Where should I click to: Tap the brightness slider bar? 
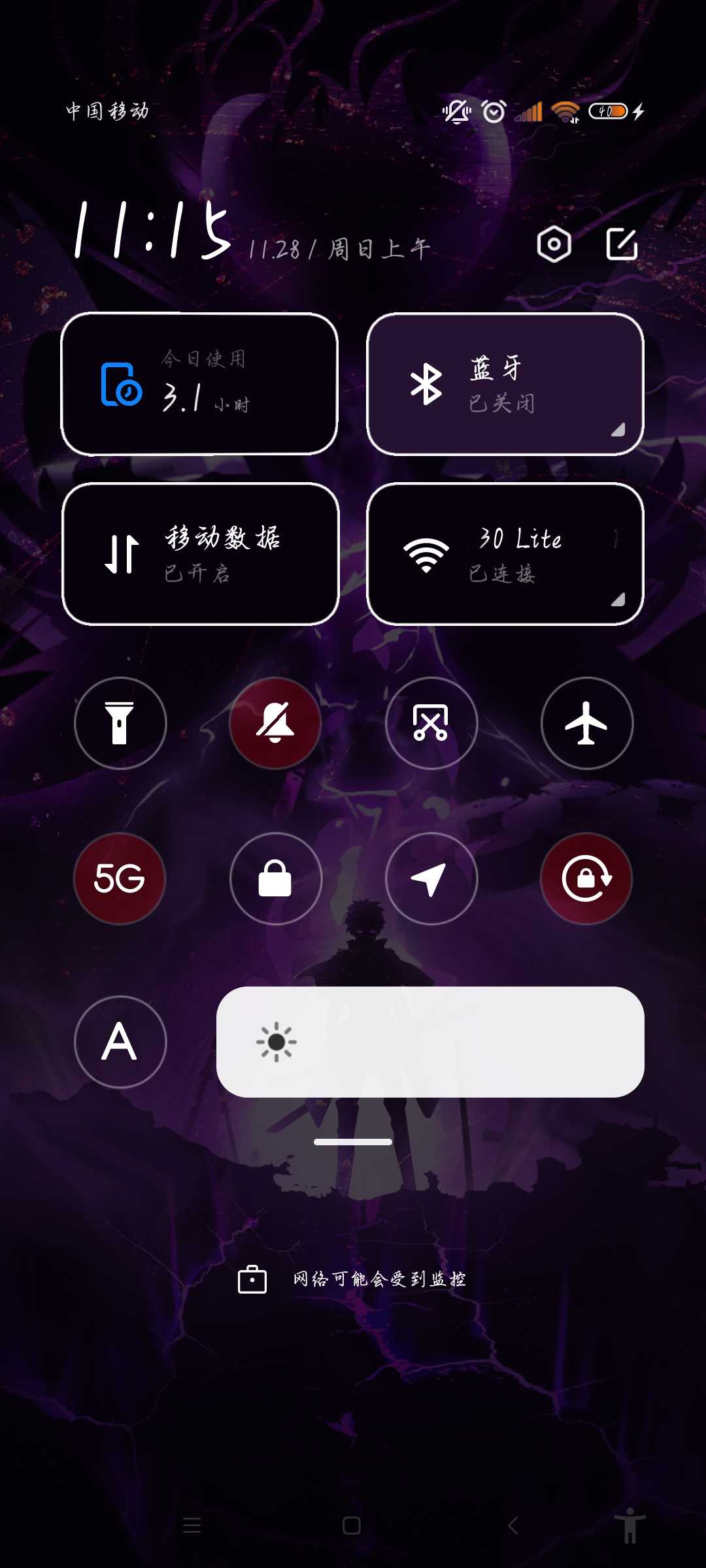point(430,1042)
